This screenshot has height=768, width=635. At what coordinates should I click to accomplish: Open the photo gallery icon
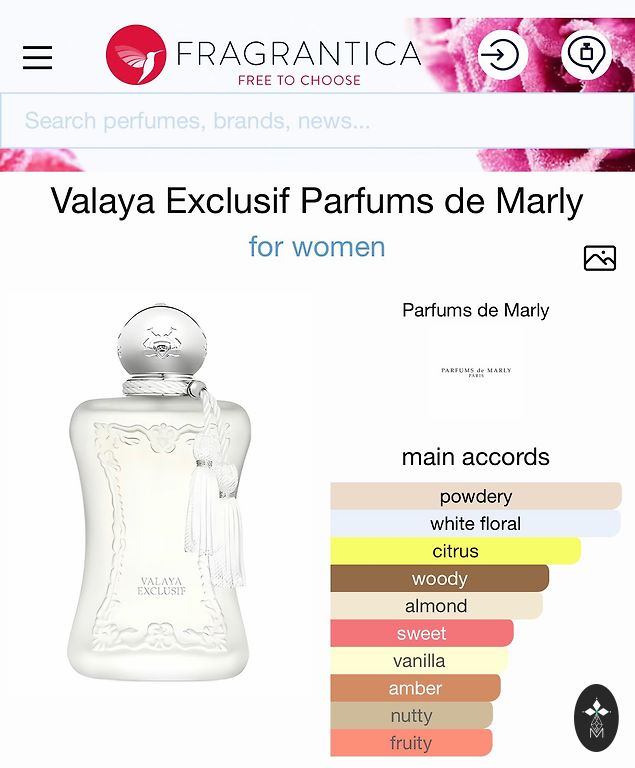(x=600, y=258)
